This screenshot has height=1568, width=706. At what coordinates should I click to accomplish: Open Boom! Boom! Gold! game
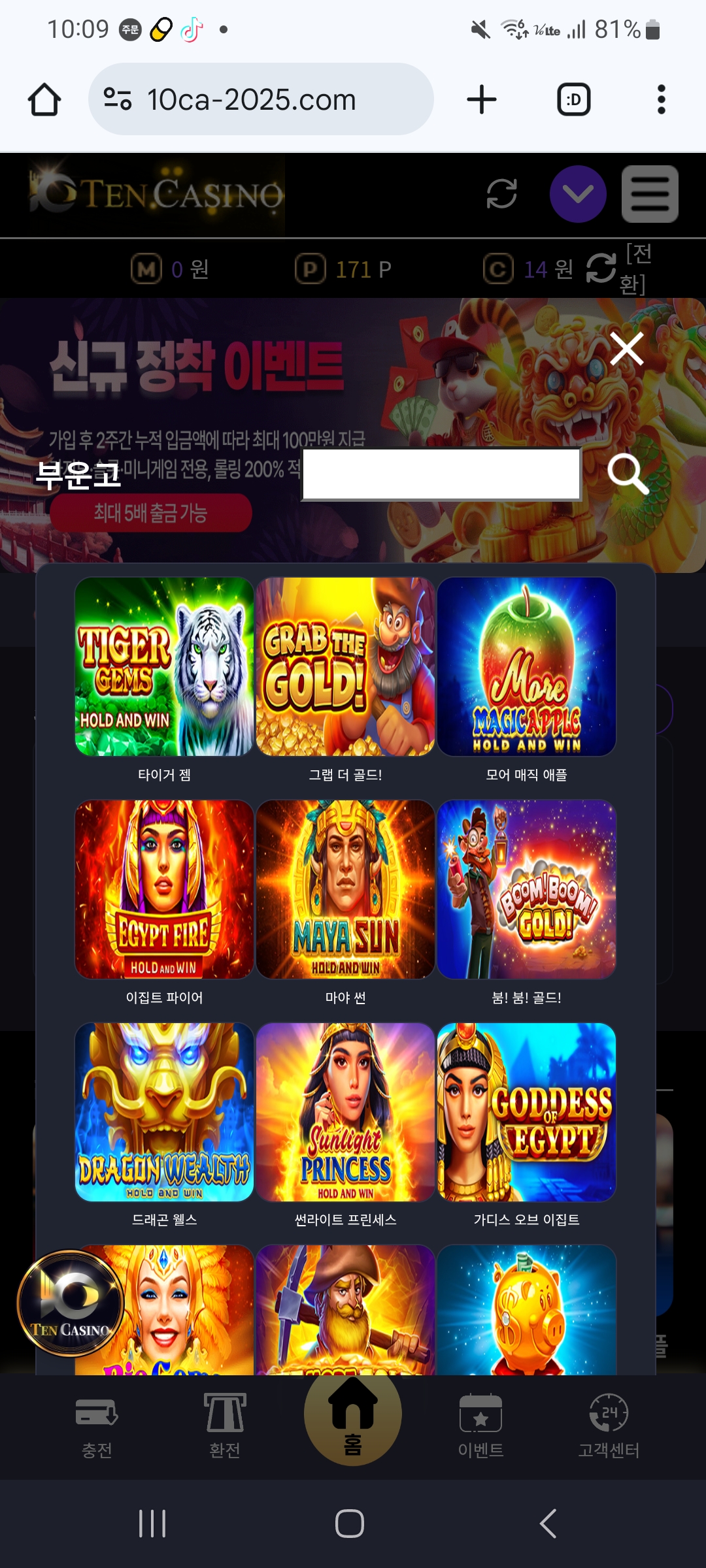(526, 890)
